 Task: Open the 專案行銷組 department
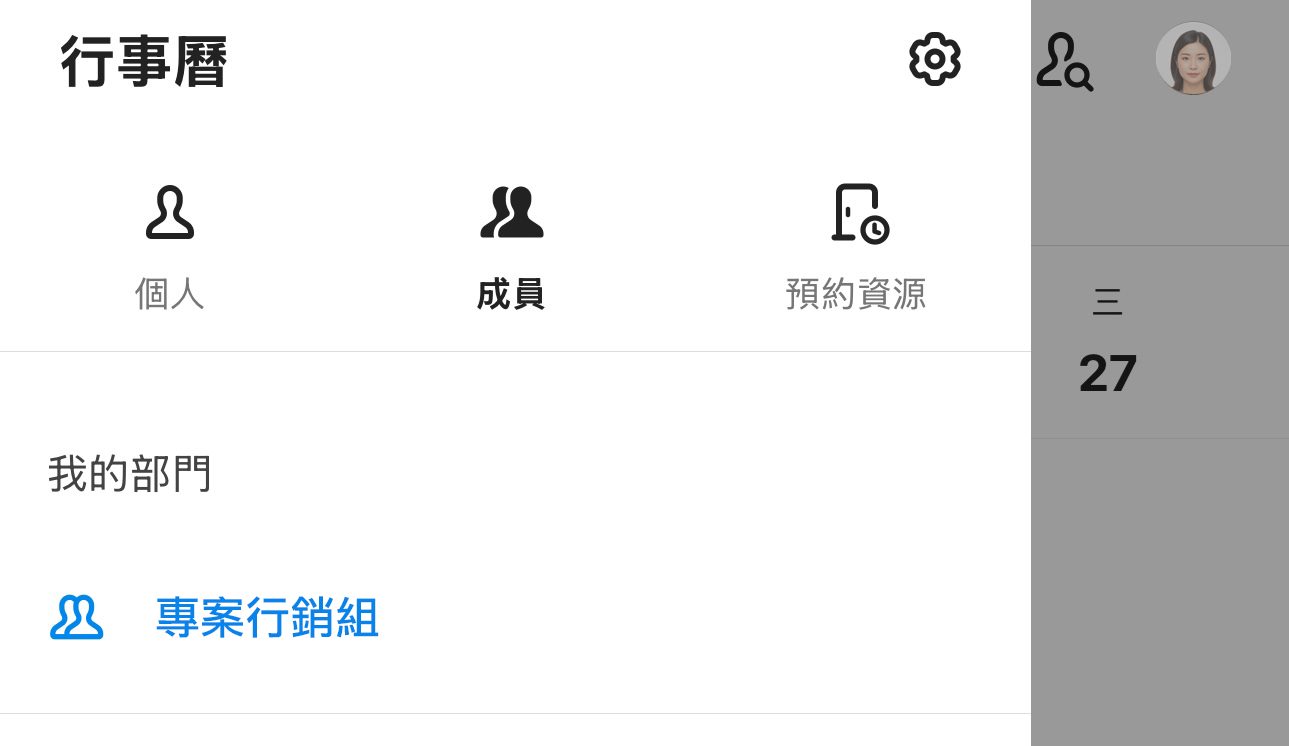(266, 618)
